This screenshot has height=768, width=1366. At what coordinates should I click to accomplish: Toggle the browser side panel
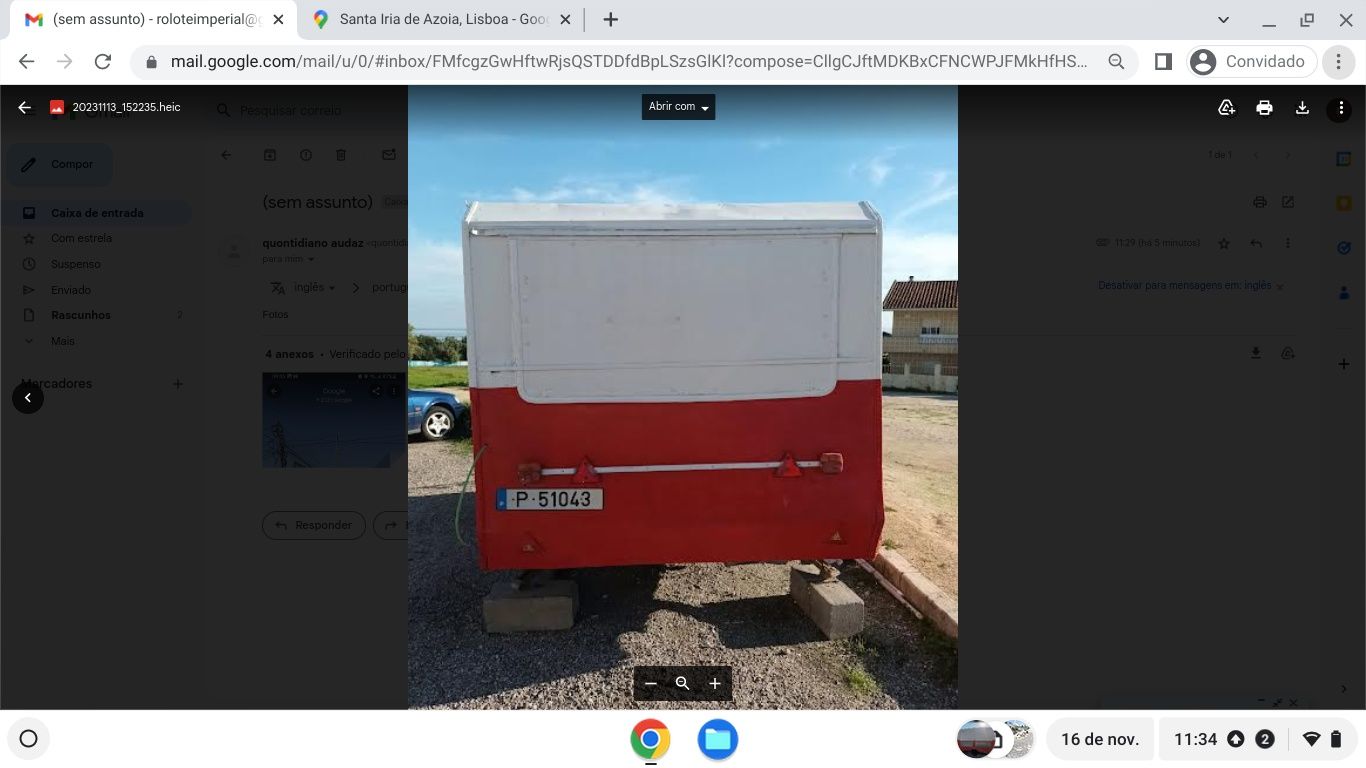1163,62
